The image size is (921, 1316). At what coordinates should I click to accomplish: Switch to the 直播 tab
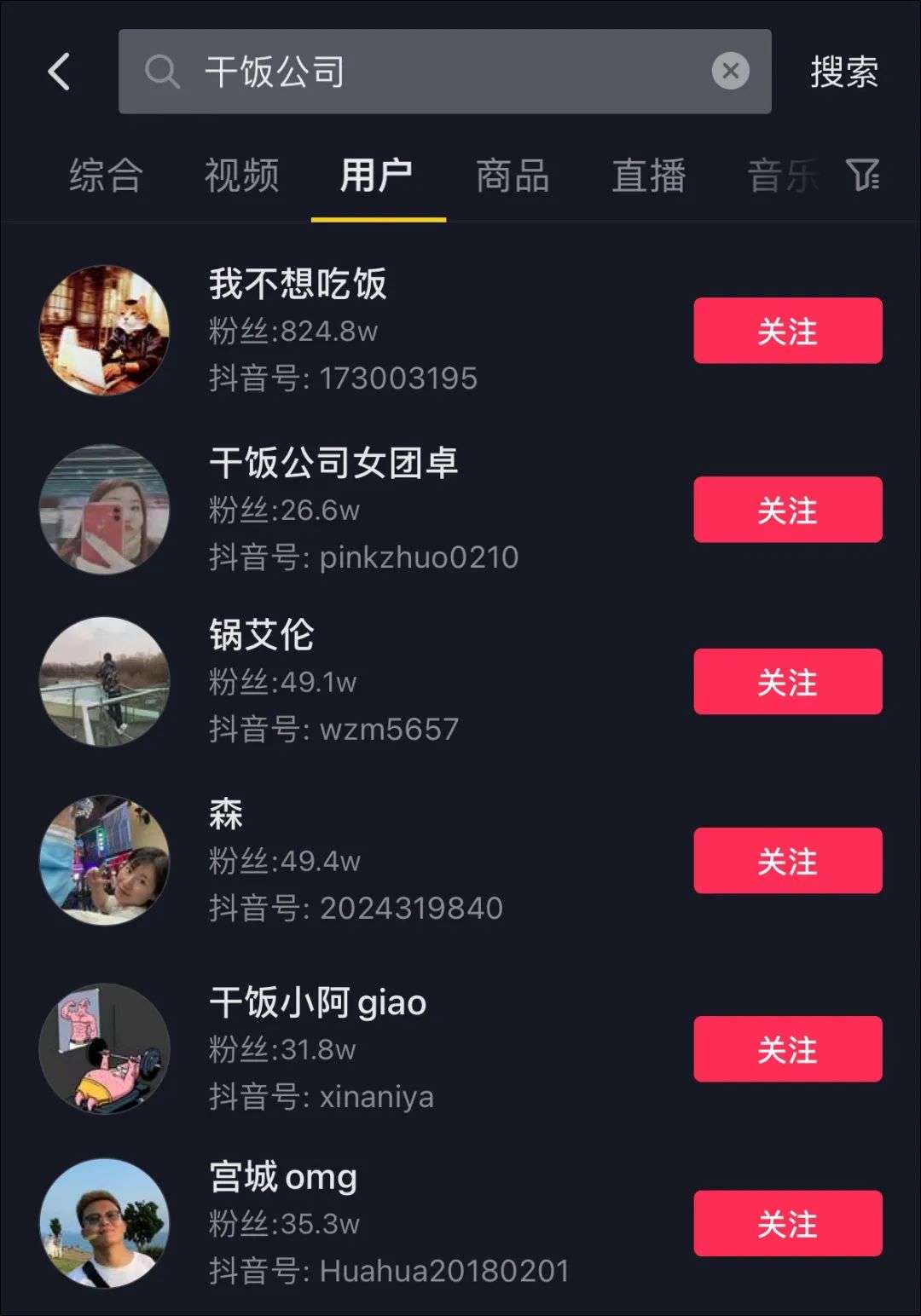(648, 176)
